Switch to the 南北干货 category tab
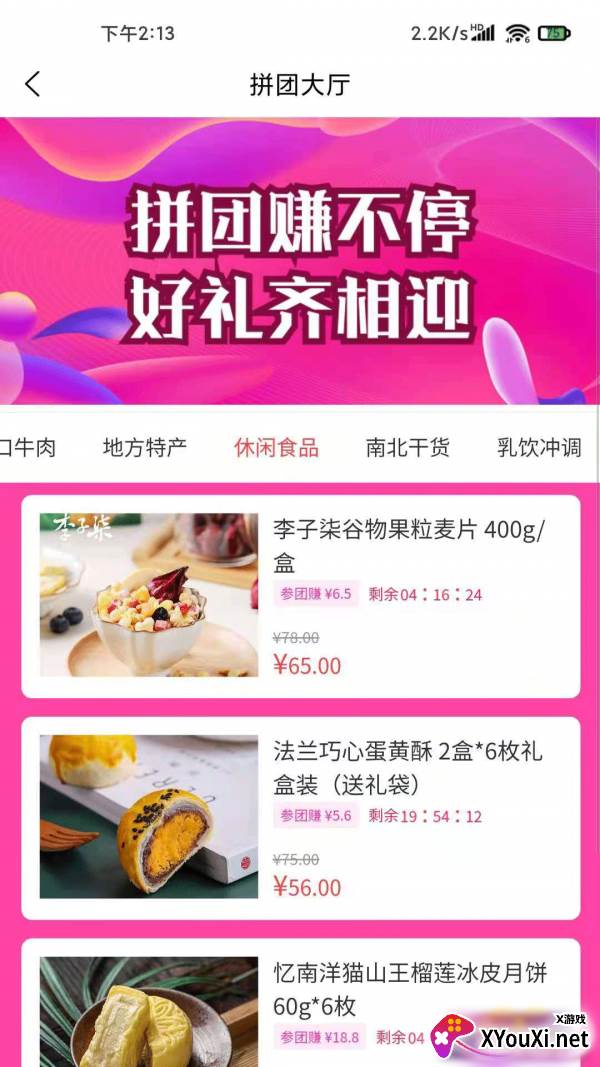The width and height of the screenshot is (600, 1067). (407, 448)
